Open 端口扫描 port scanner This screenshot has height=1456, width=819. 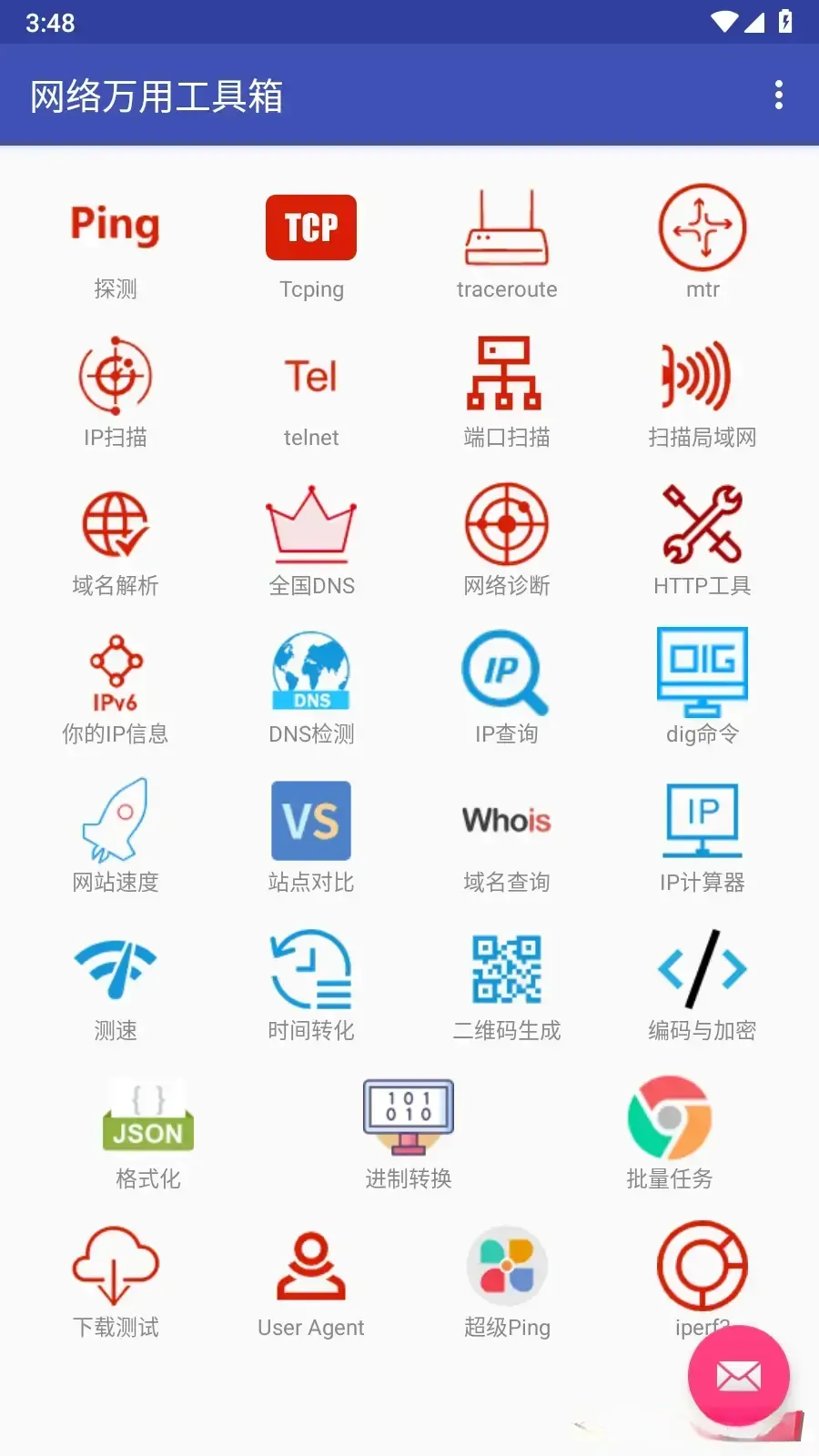507,391
